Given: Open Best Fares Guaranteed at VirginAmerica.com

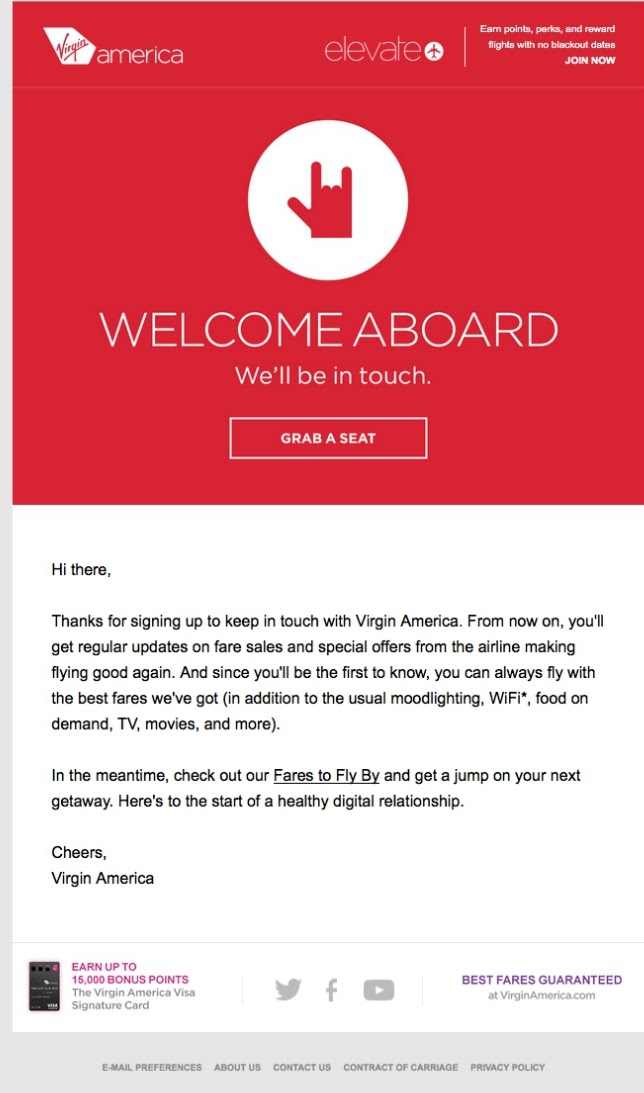Looking at the screenshot, I should (x=541, y=987).
